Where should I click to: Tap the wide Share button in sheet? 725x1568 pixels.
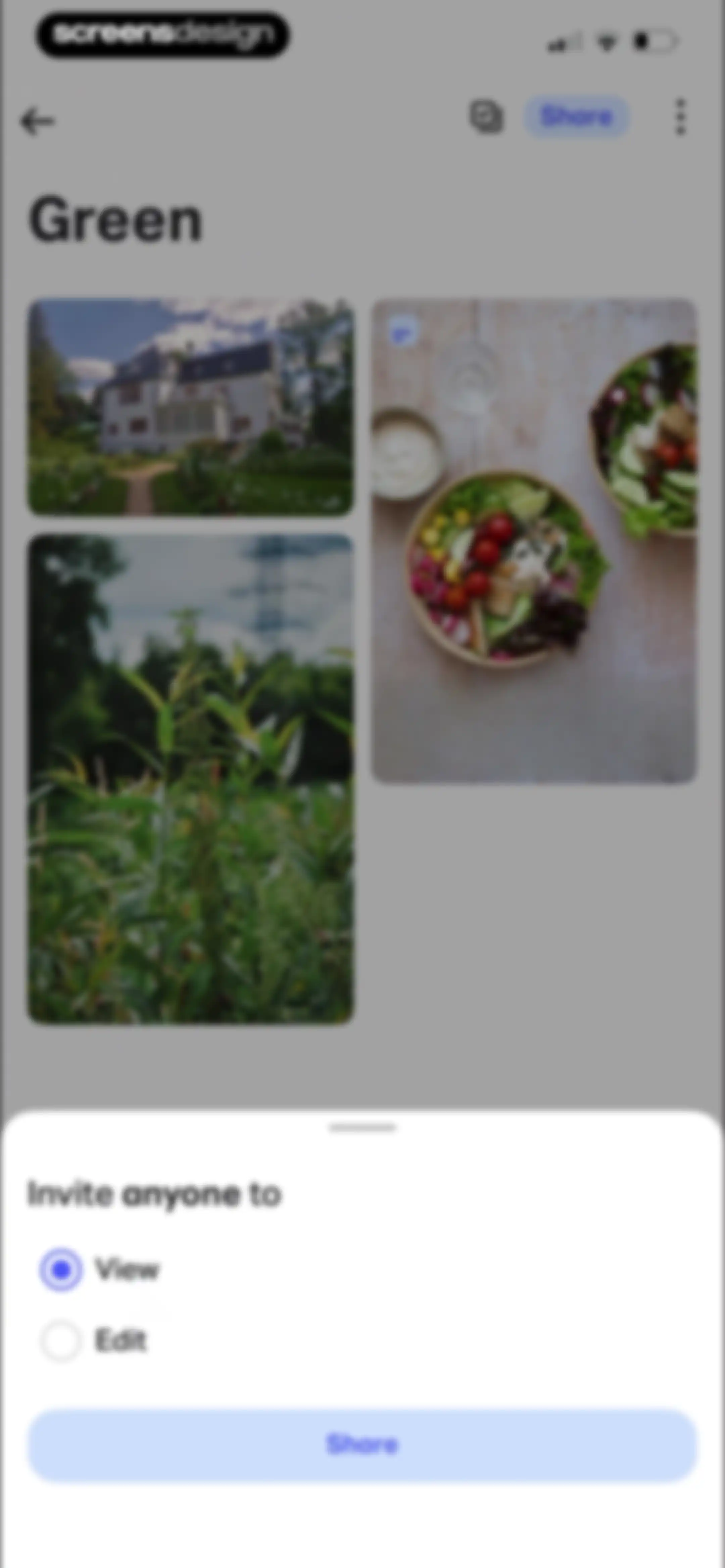[362, 1445]
